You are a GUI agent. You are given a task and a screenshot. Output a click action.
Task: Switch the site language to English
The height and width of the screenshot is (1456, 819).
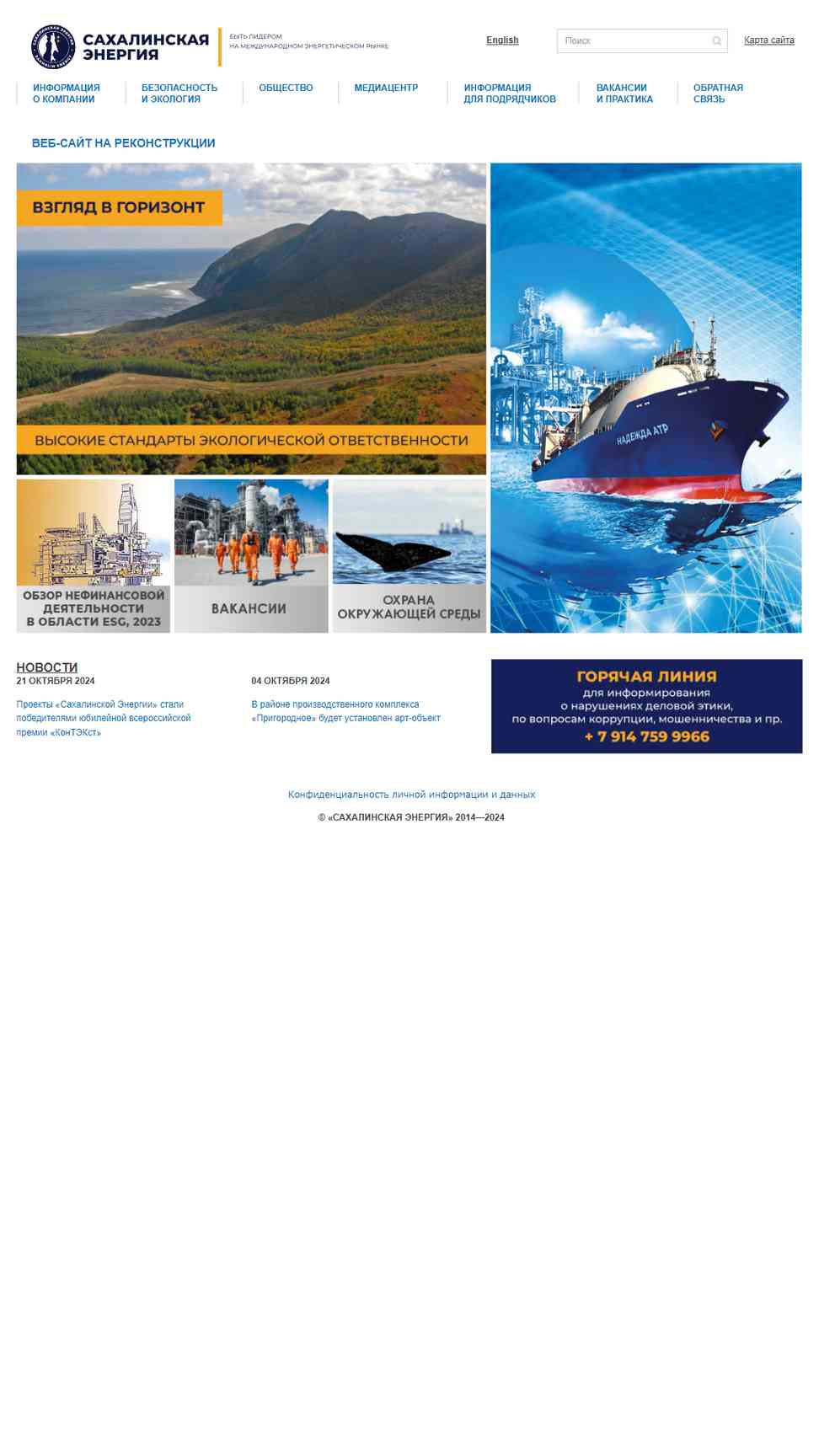[502, 40]
